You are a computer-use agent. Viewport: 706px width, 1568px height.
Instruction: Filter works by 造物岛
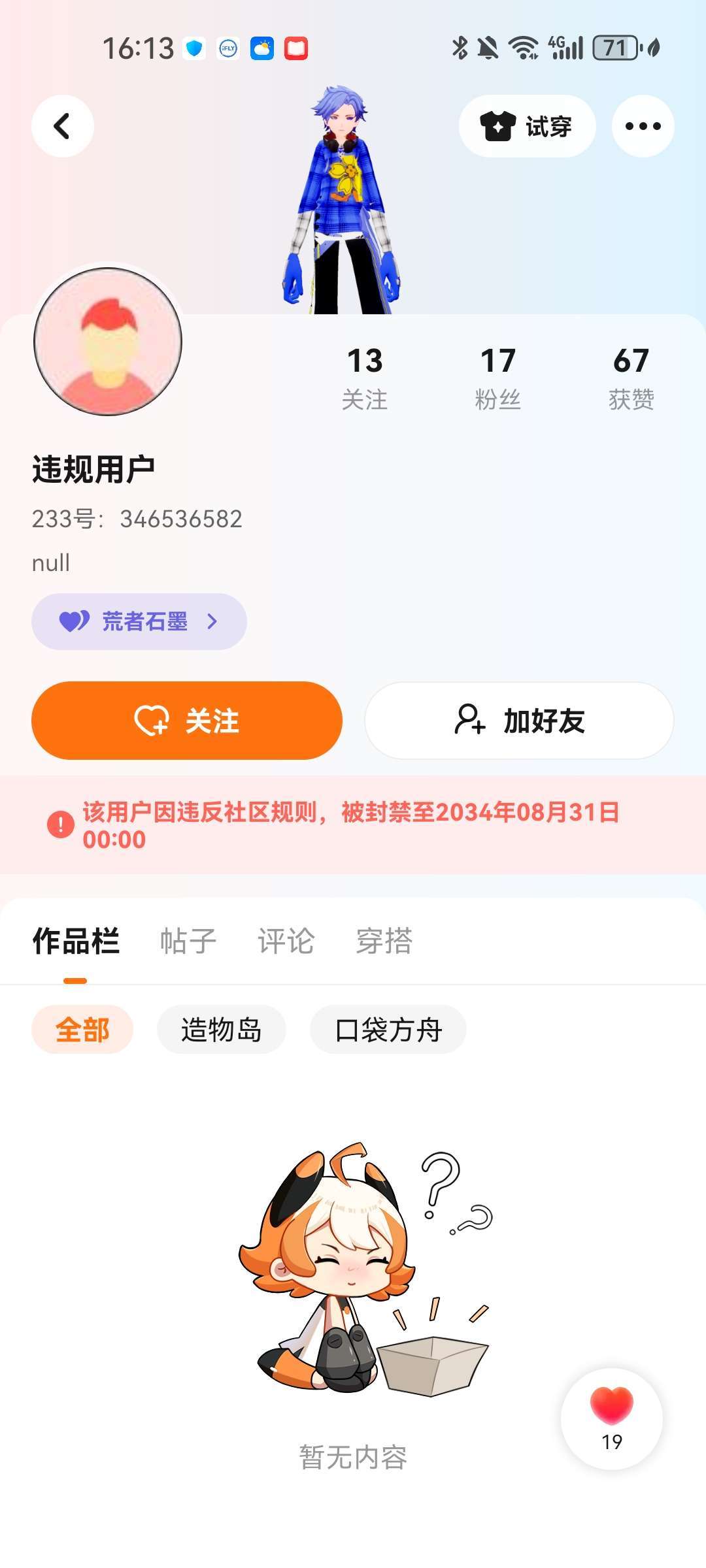point(222,1030)
